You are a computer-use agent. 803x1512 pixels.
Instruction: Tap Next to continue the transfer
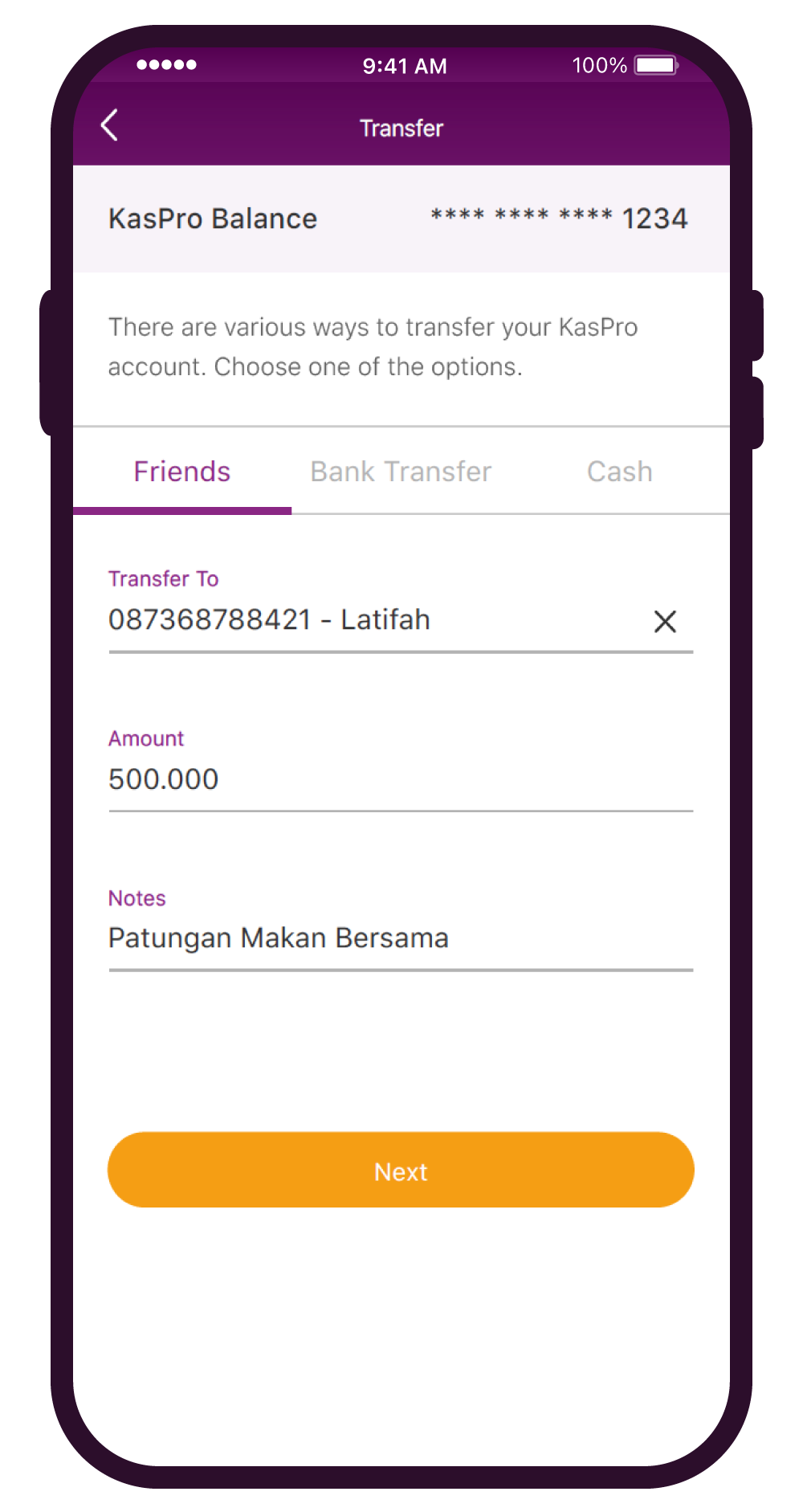[x=401, y=1171]
